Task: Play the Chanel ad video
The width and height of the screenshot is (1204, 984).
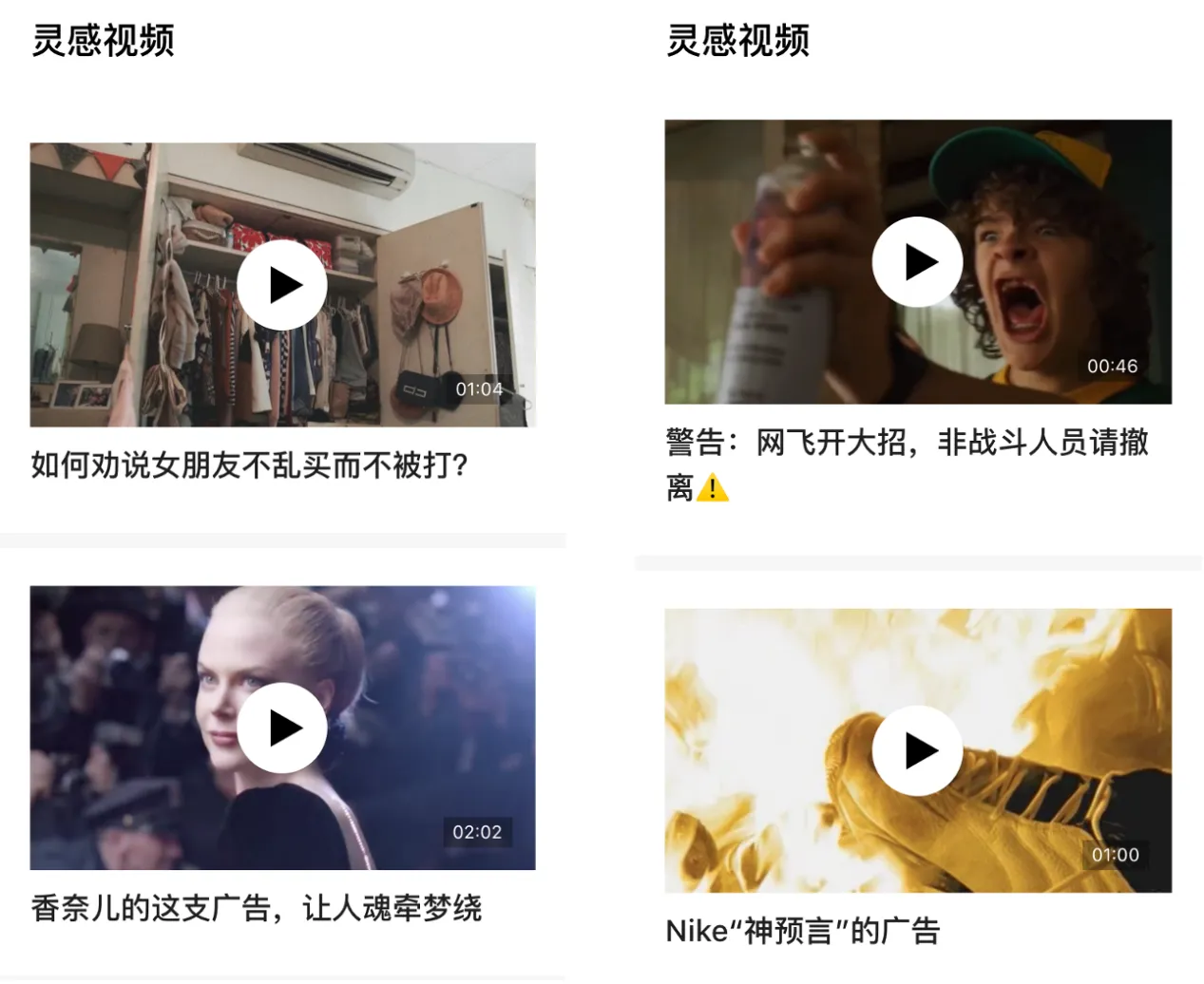Action: point(282,729)
